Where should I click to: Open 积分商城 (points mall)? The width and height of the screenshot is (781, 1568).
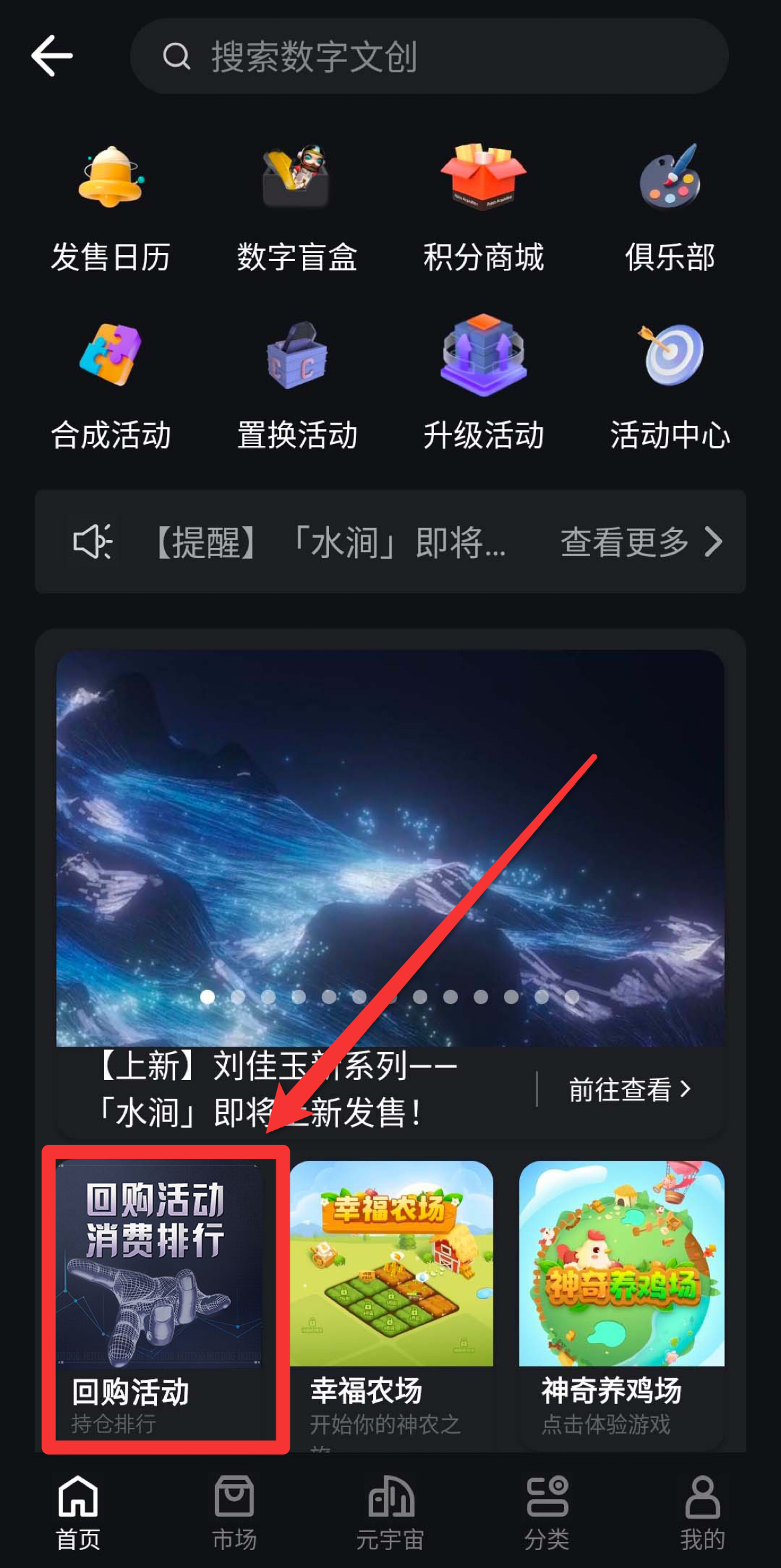[x=483, y=207]
